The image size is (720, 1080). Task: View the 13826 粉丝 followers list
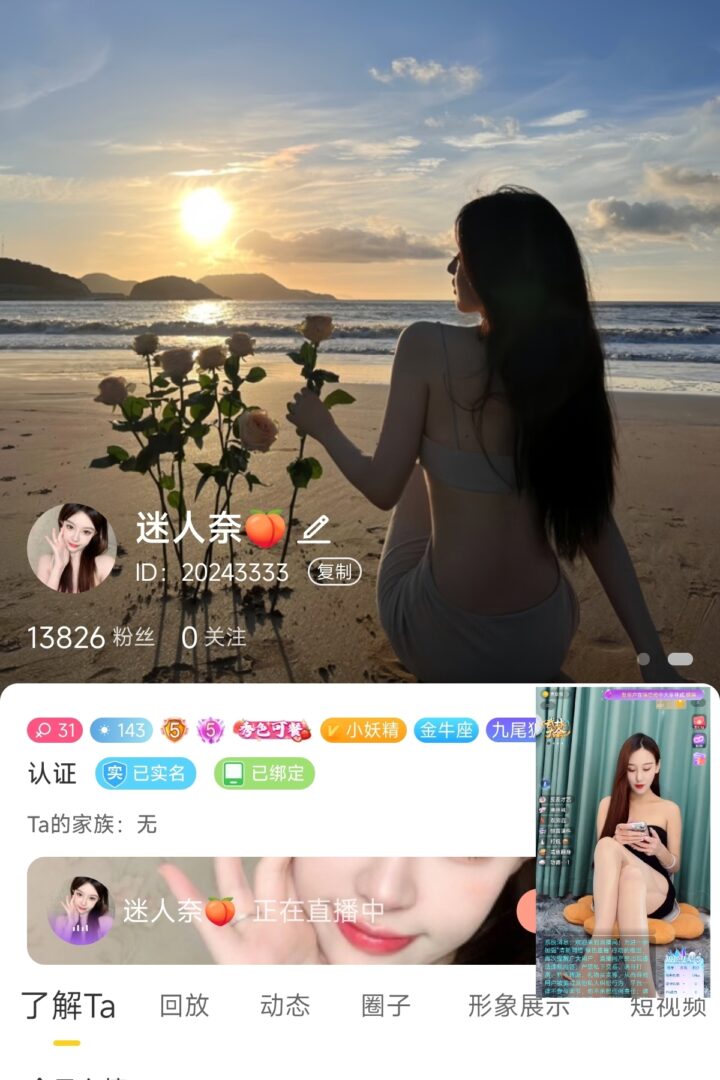coord(80,637)
